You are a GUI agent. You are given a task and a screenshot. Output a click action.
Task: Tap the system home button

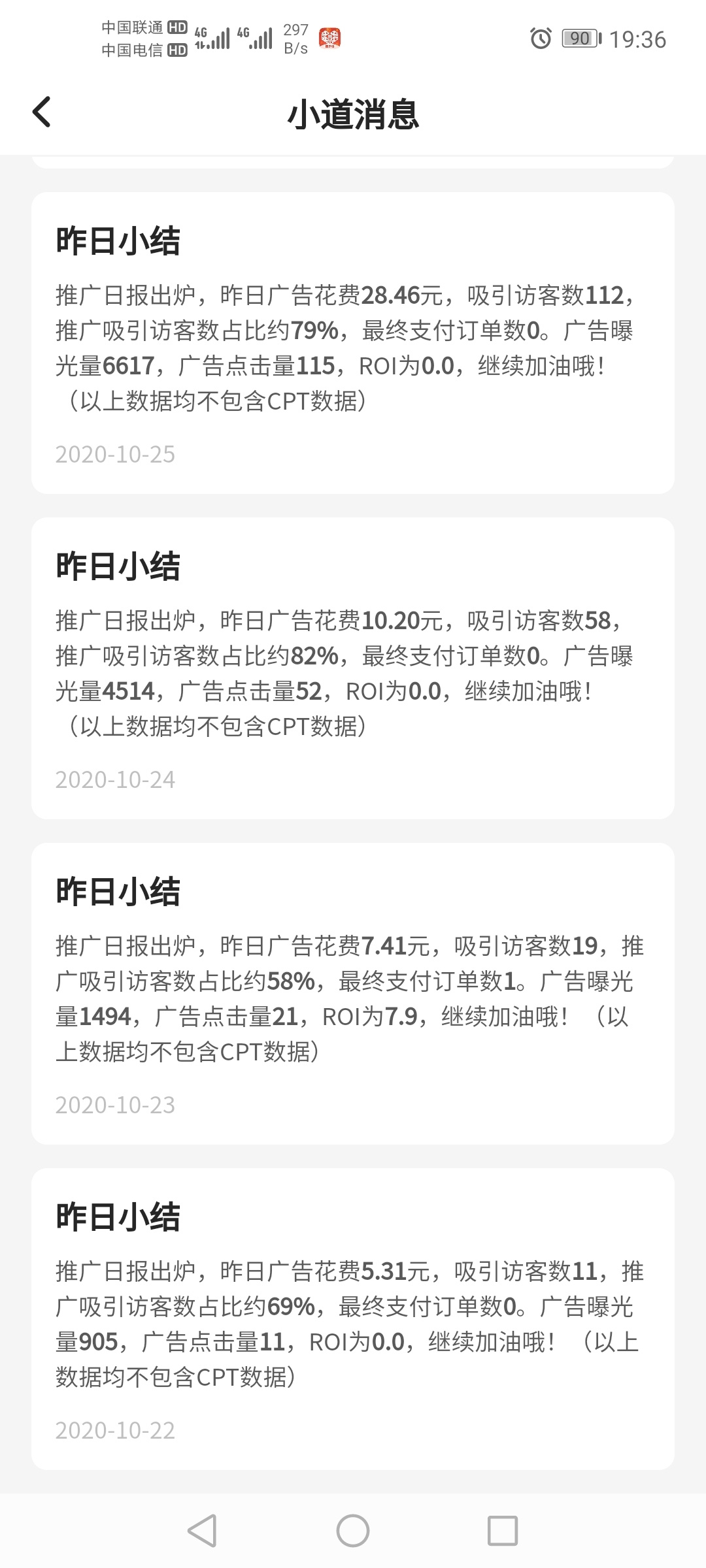tap(353, 1531)
